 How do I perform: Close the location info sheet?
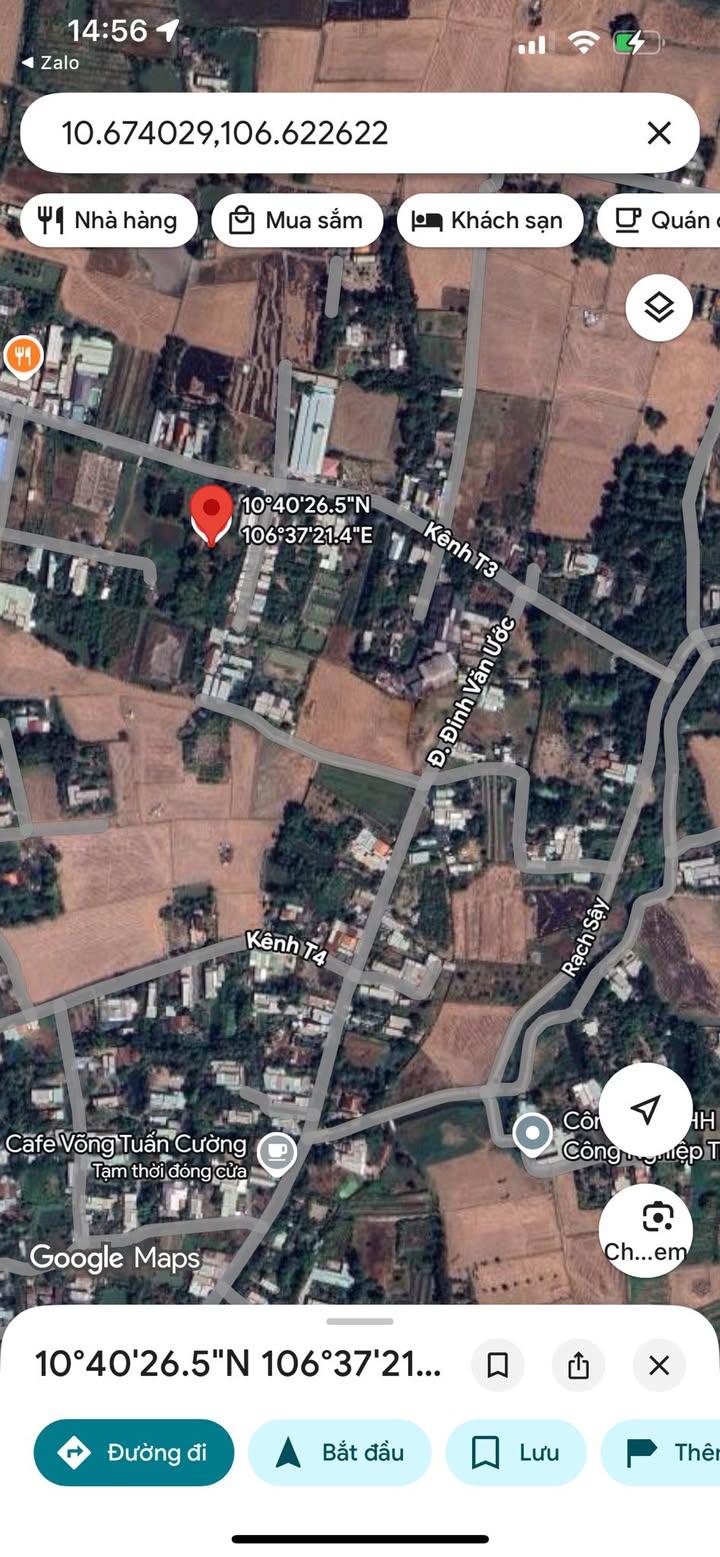pyautogui.click(x=658, y=1365)
